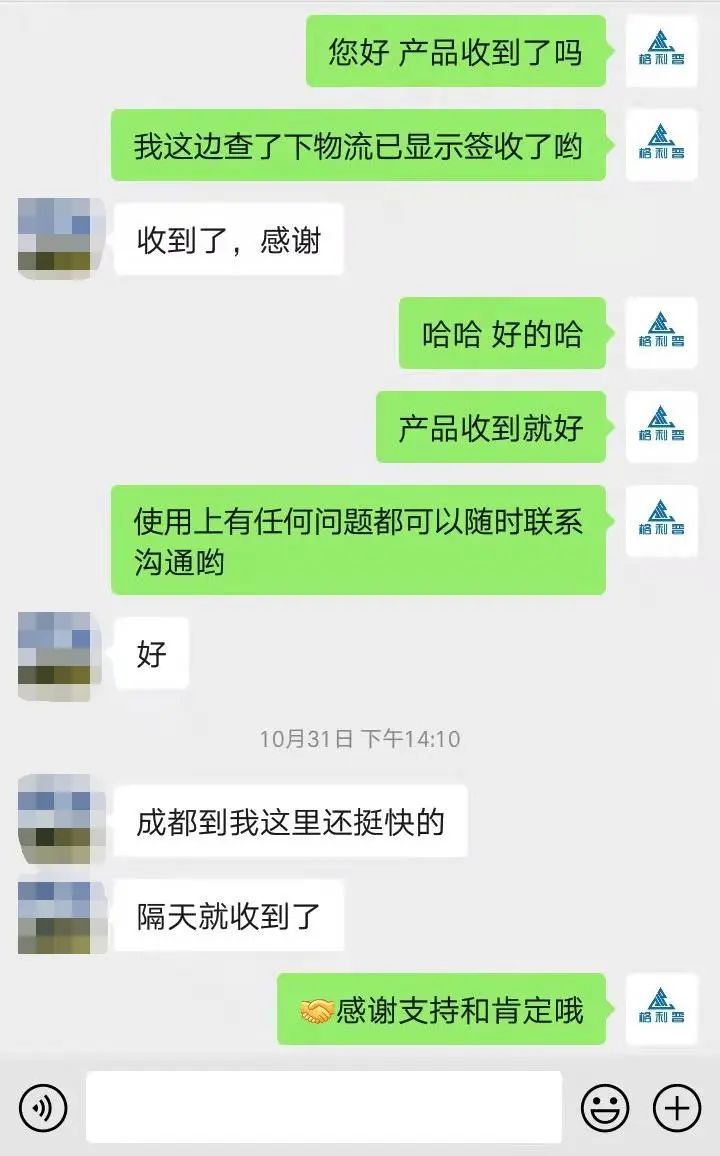The image size is (720, 1156).
Task: Open the plus attachments menu
Action: [x=677, y=1108]
